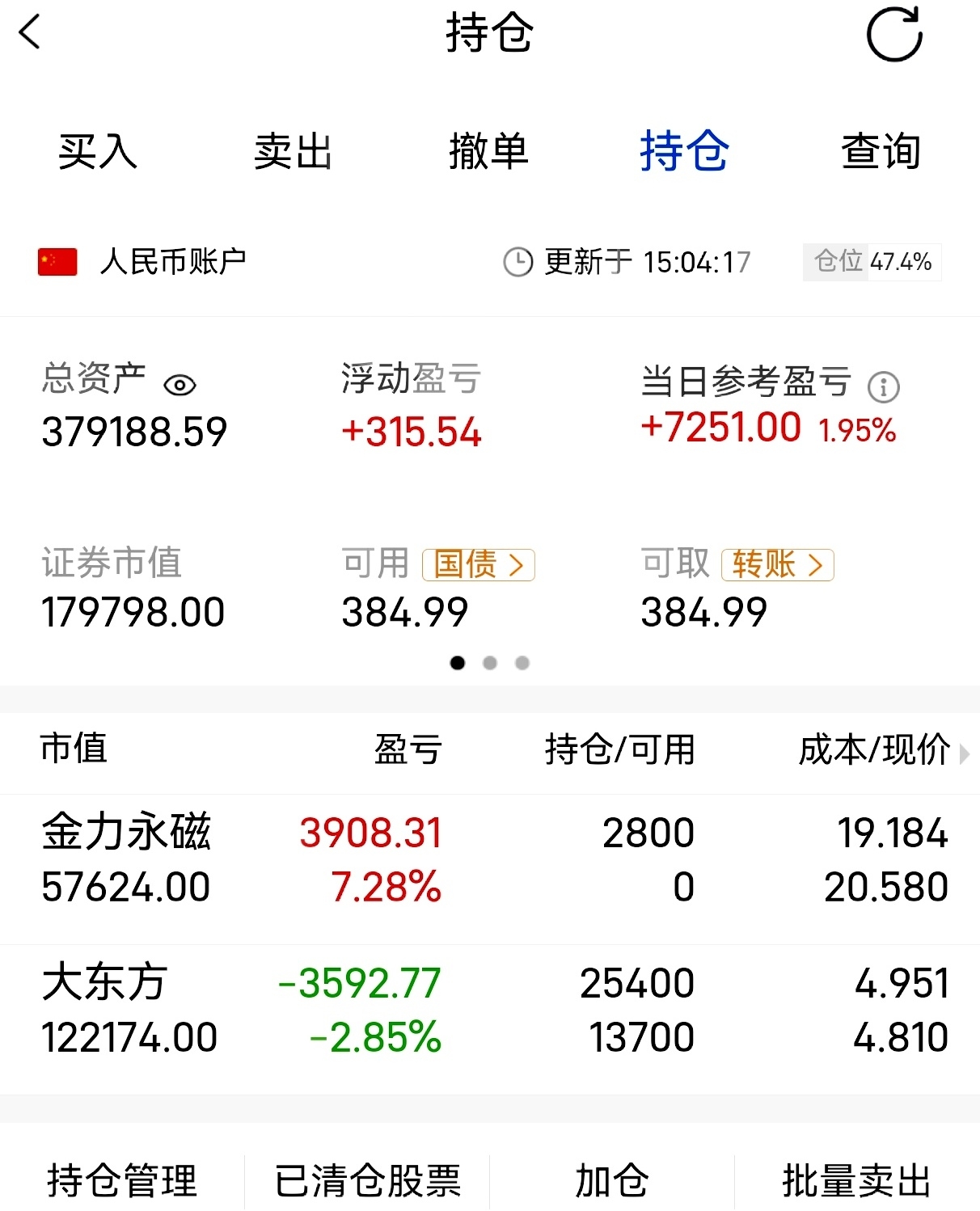Viewport: 980px width, 1211px height.
Task: Tap the 加仓 button
Action: pos(611,1182)
